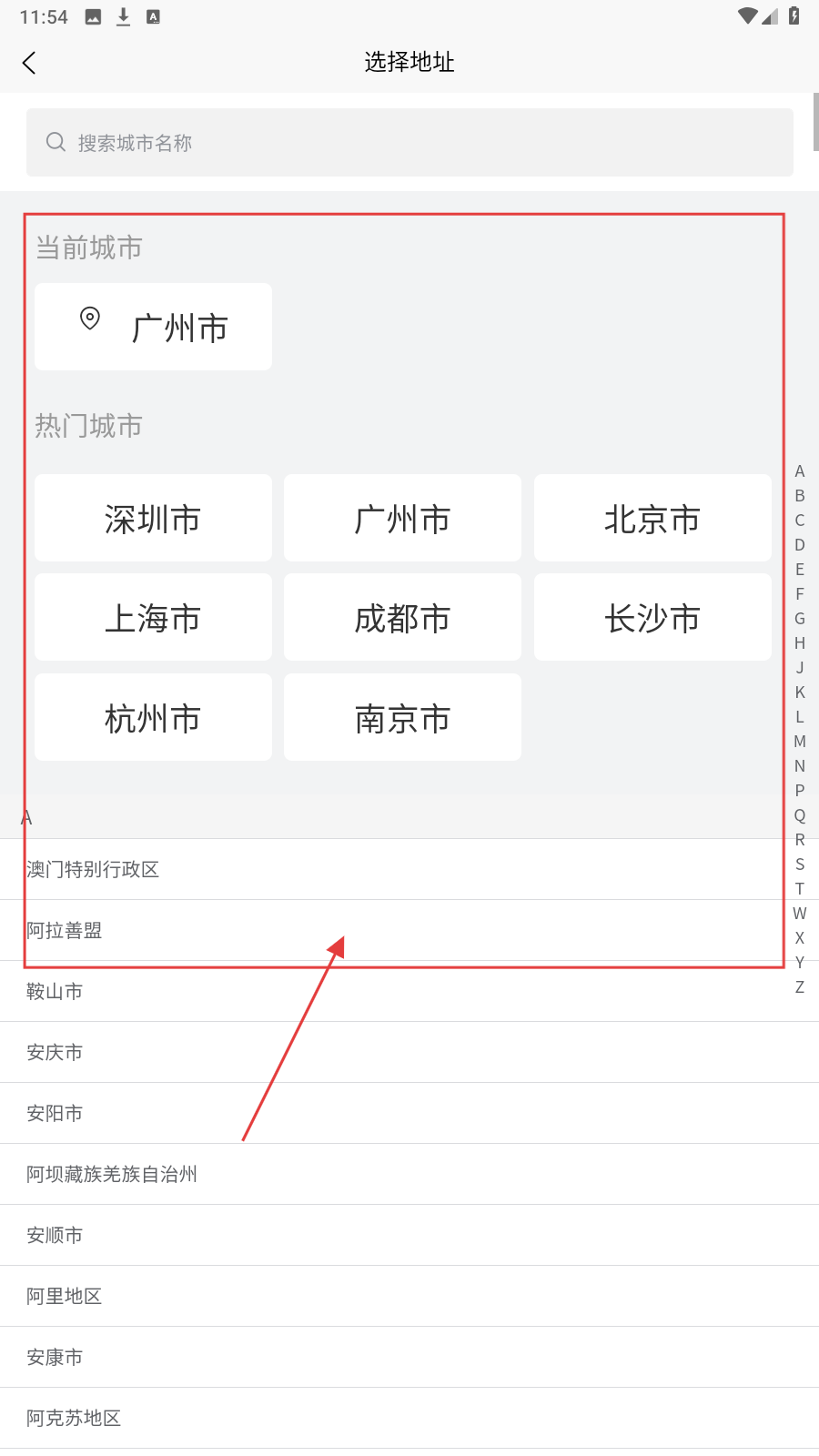Tap the city name search box
The height and width of the screenshot is (1456, 819).
(409, 143)
